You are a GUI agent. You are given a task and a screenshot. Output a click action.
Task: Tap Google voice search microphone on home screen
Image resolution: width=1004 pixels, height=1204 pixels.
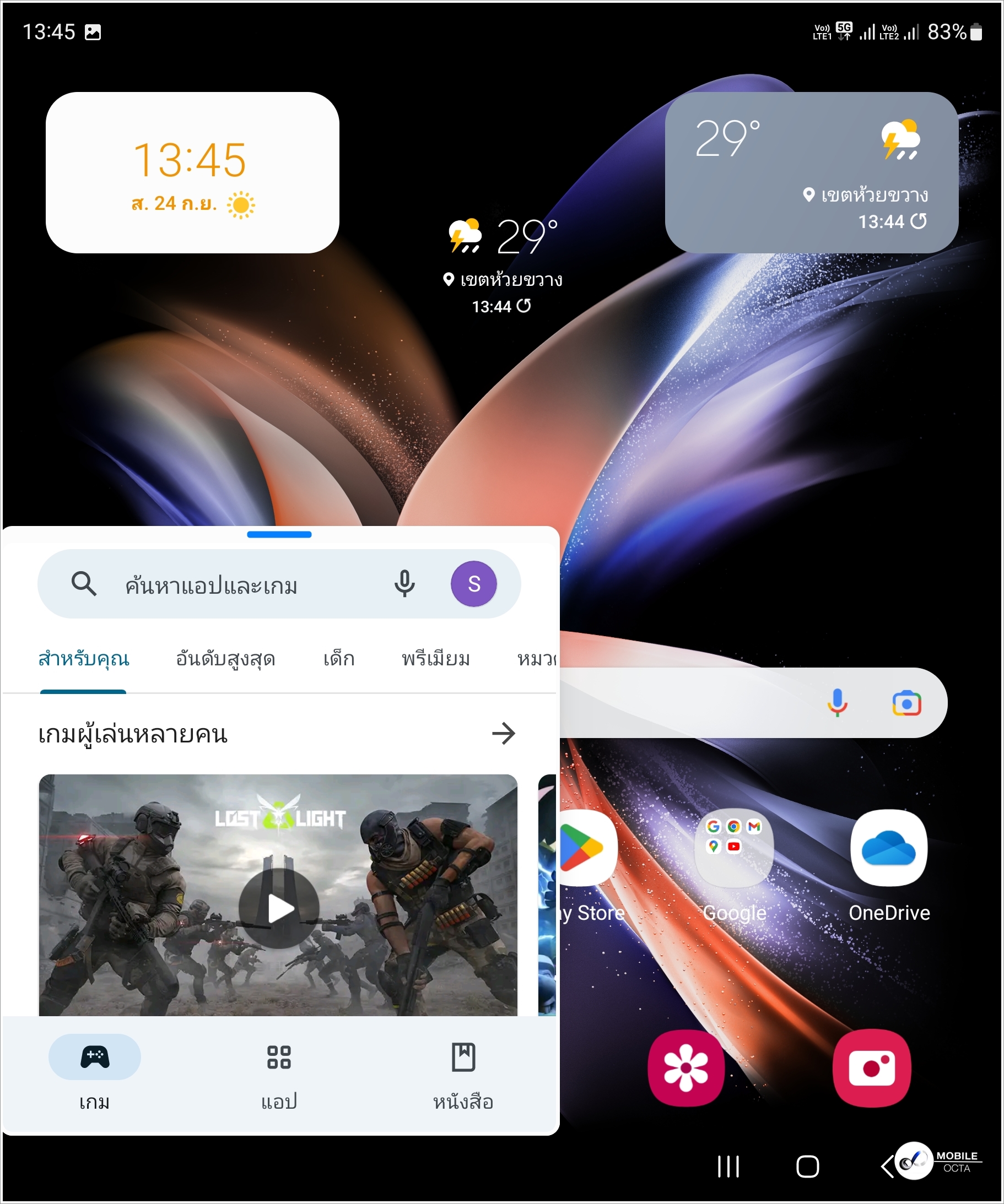coord(837,702)
